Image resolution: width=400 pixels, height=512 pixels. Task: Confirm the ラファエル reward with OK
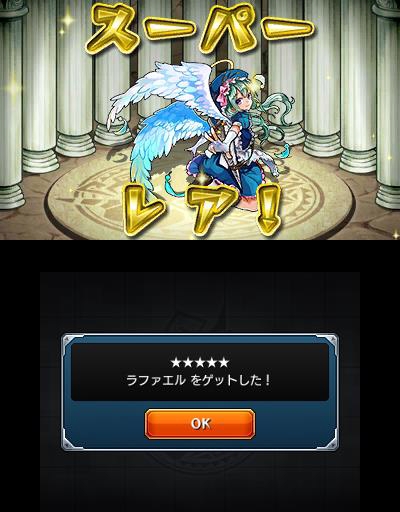(200, 424)
